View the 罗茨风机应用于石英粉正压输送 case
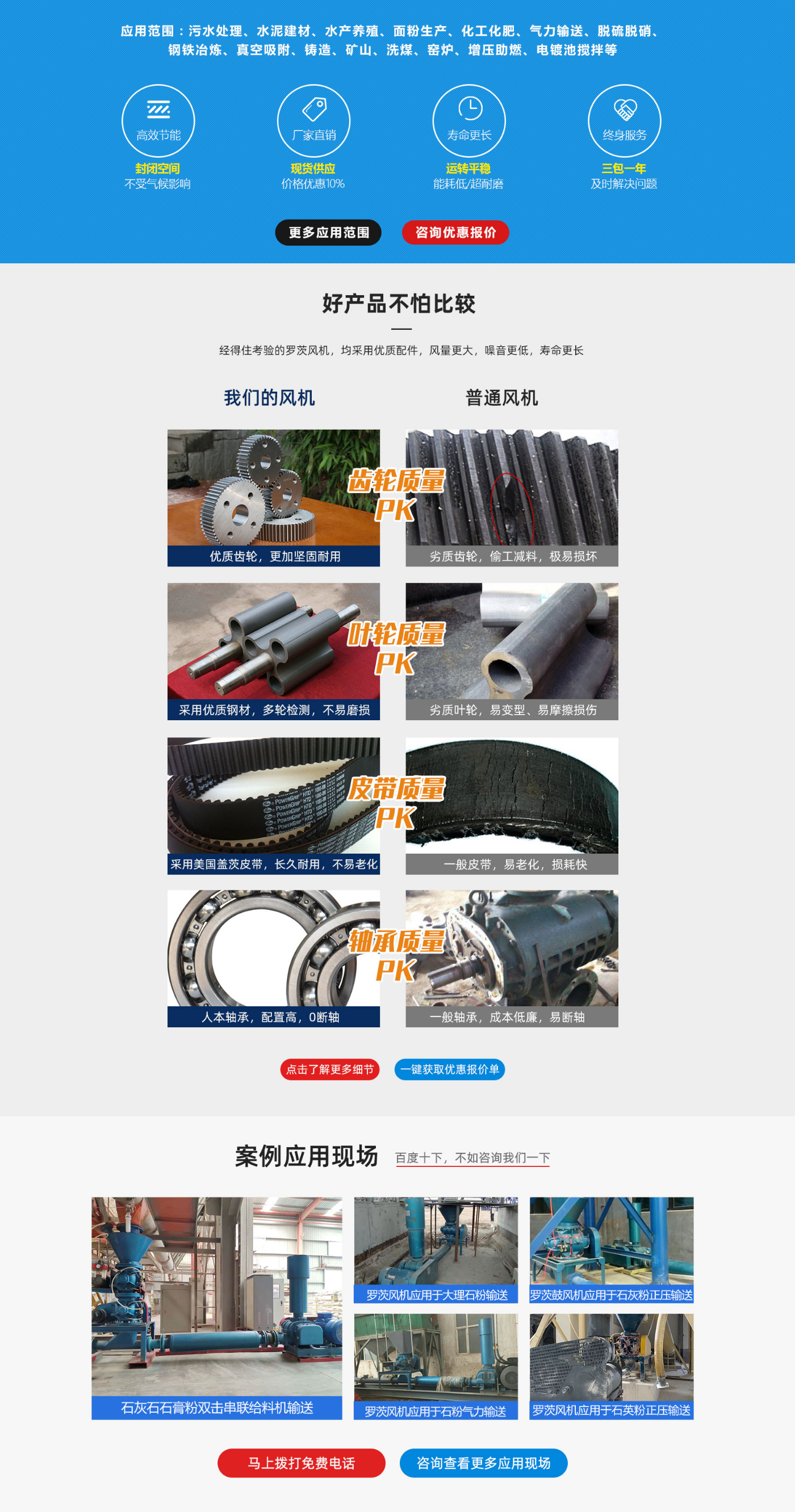 click(611, 1366)
